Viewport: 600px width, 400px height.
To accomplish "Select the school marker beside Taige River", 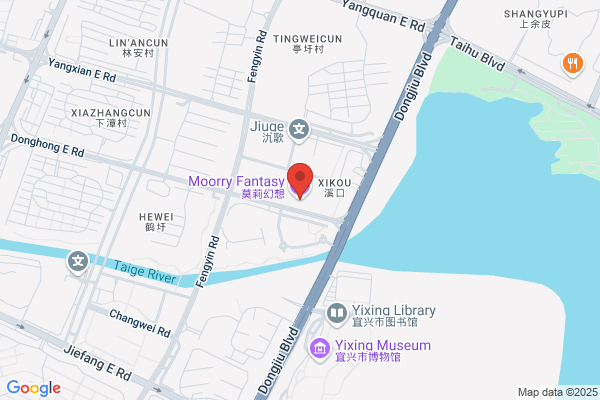I will tap(78, 263).
